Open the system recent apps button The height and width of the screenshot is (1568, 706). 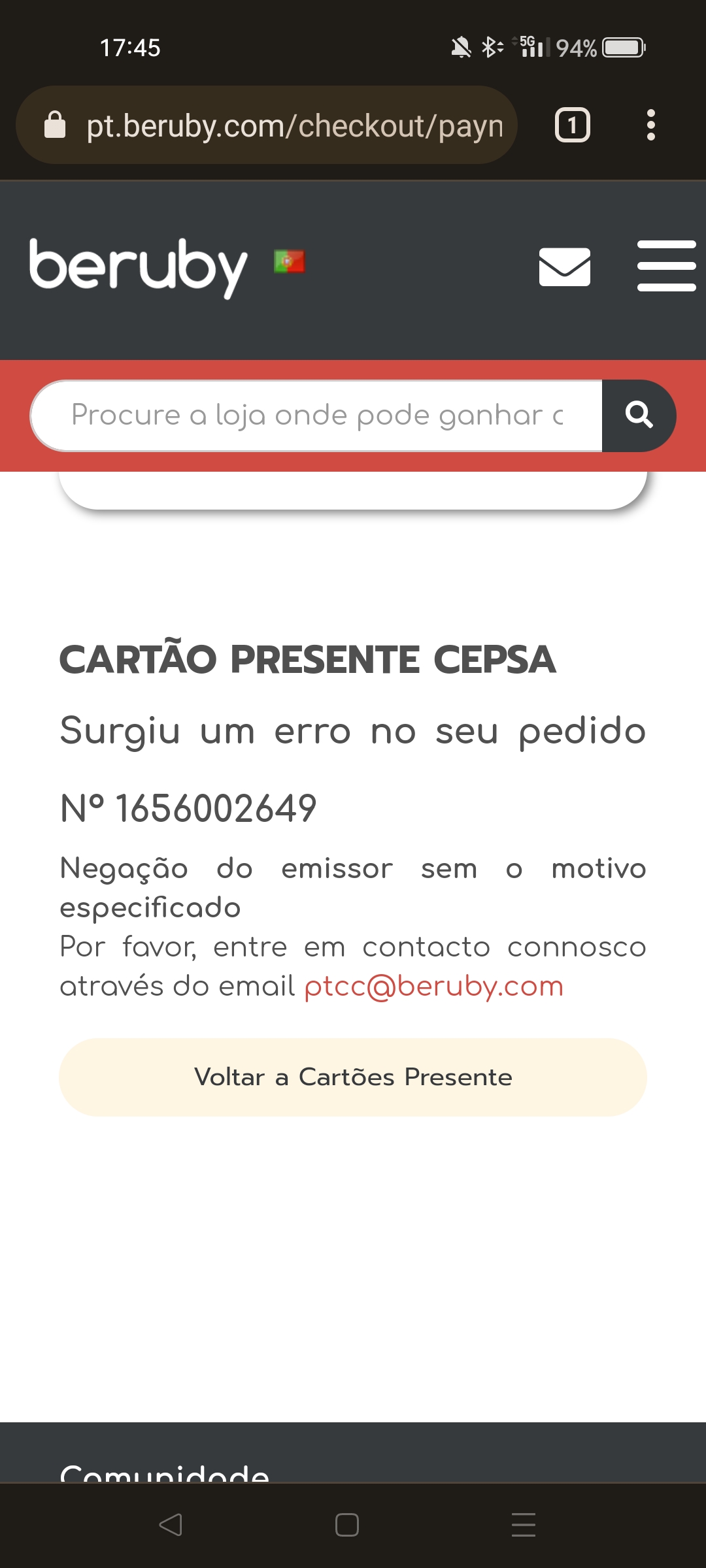tap(523, 1525)
